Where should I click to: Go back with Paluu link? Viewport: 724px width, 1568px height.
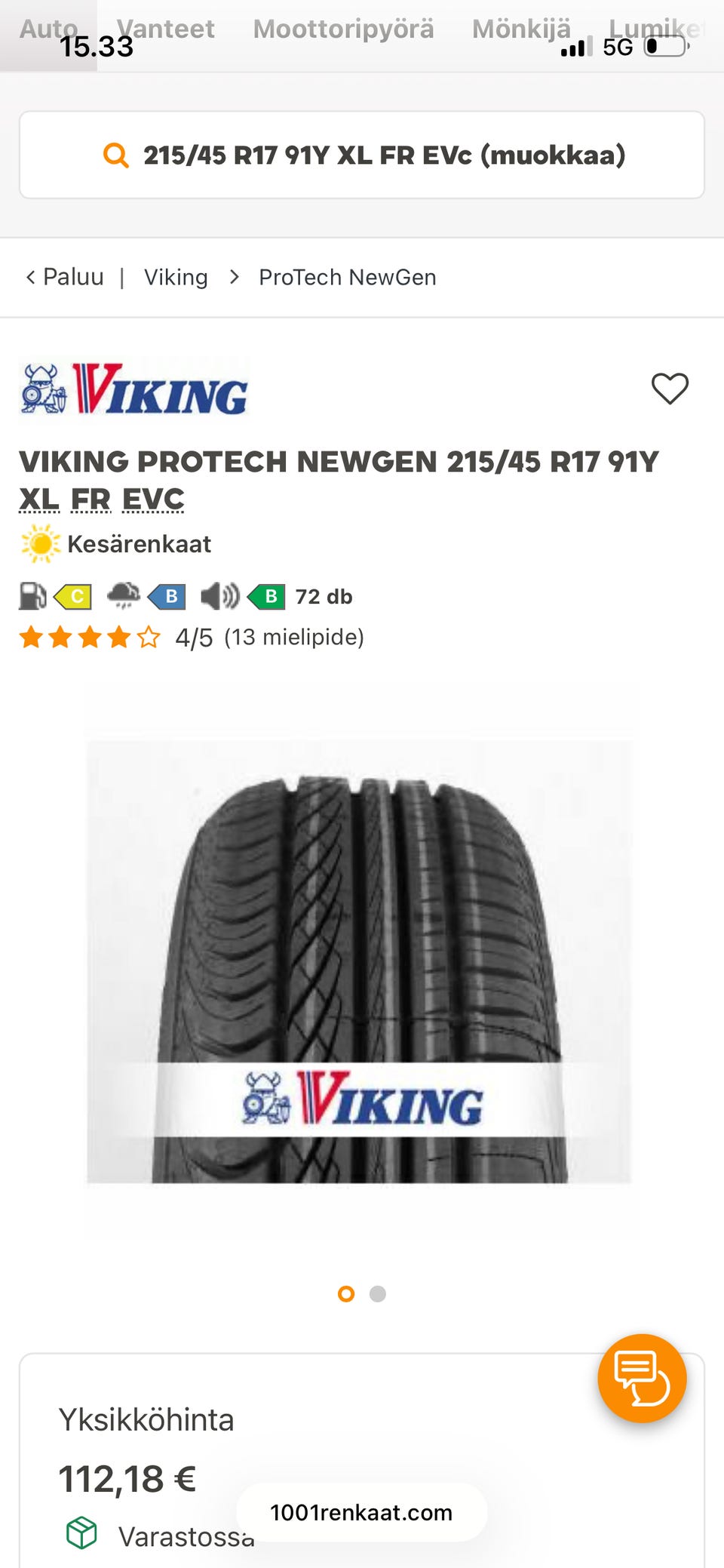(65, 277)
